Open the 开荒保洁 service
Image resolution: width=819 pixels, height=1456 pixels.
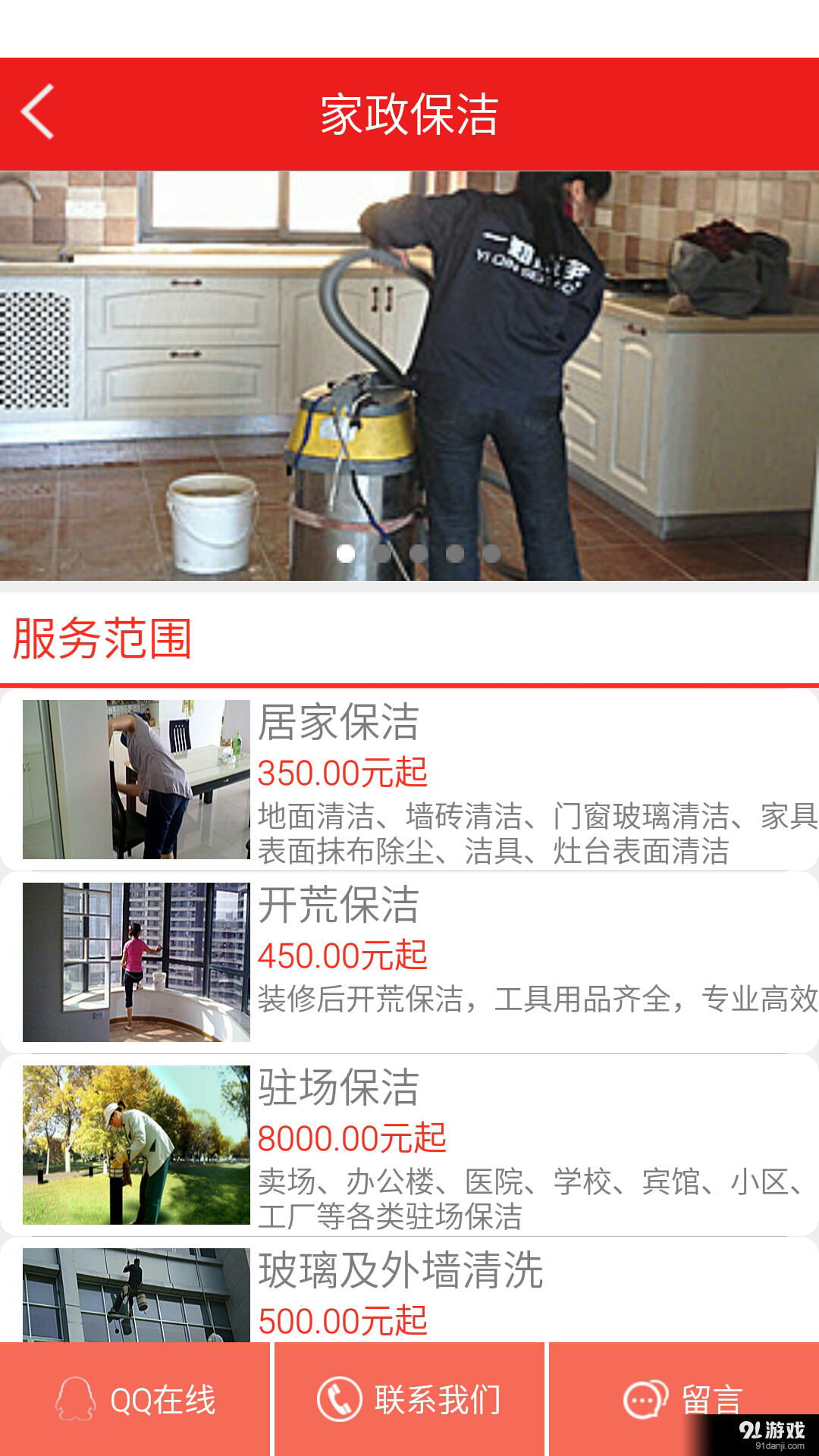[x=409, y=962]
